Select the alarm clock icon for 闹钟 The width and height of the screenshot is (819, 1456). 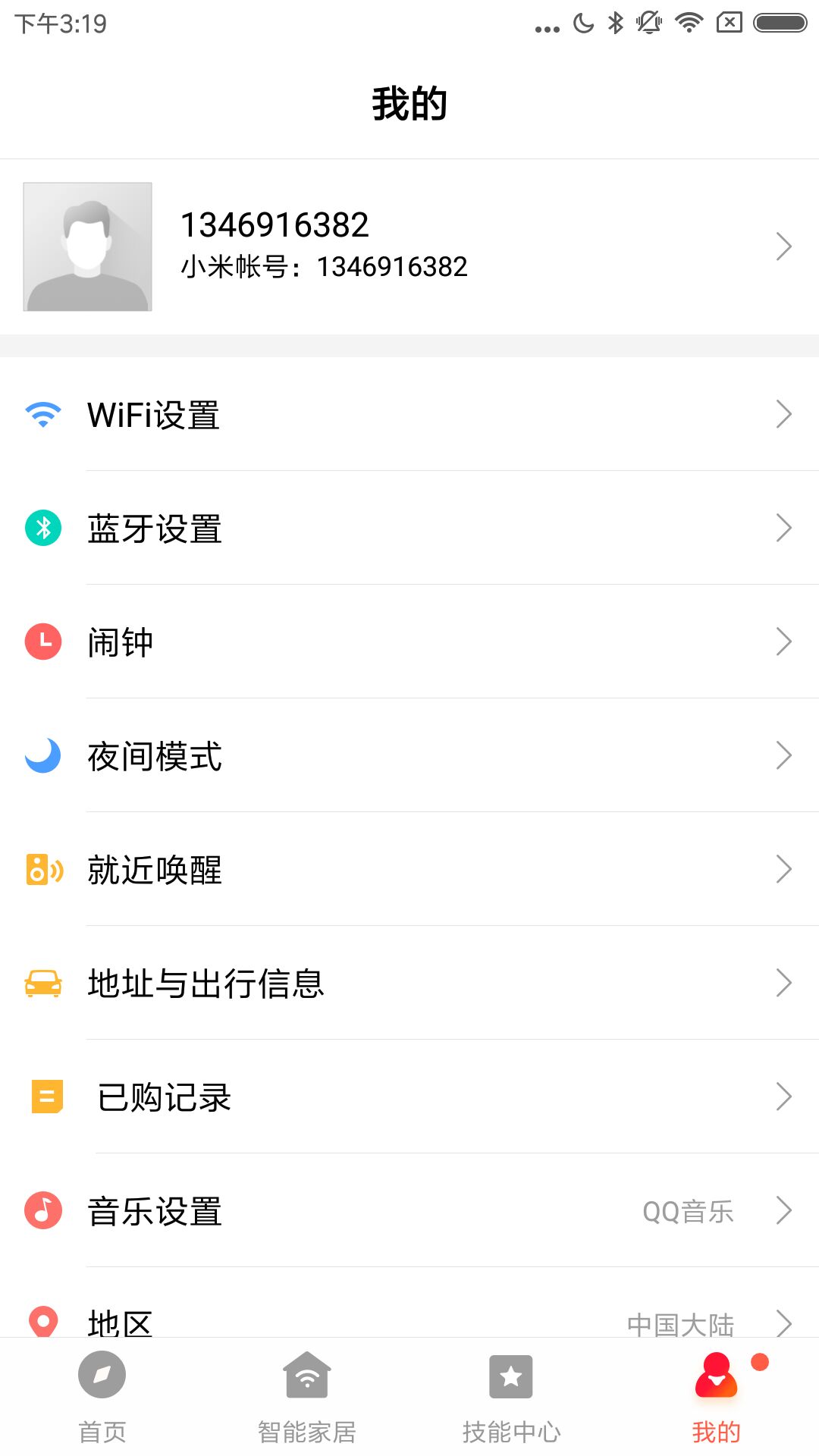(43, 642)
